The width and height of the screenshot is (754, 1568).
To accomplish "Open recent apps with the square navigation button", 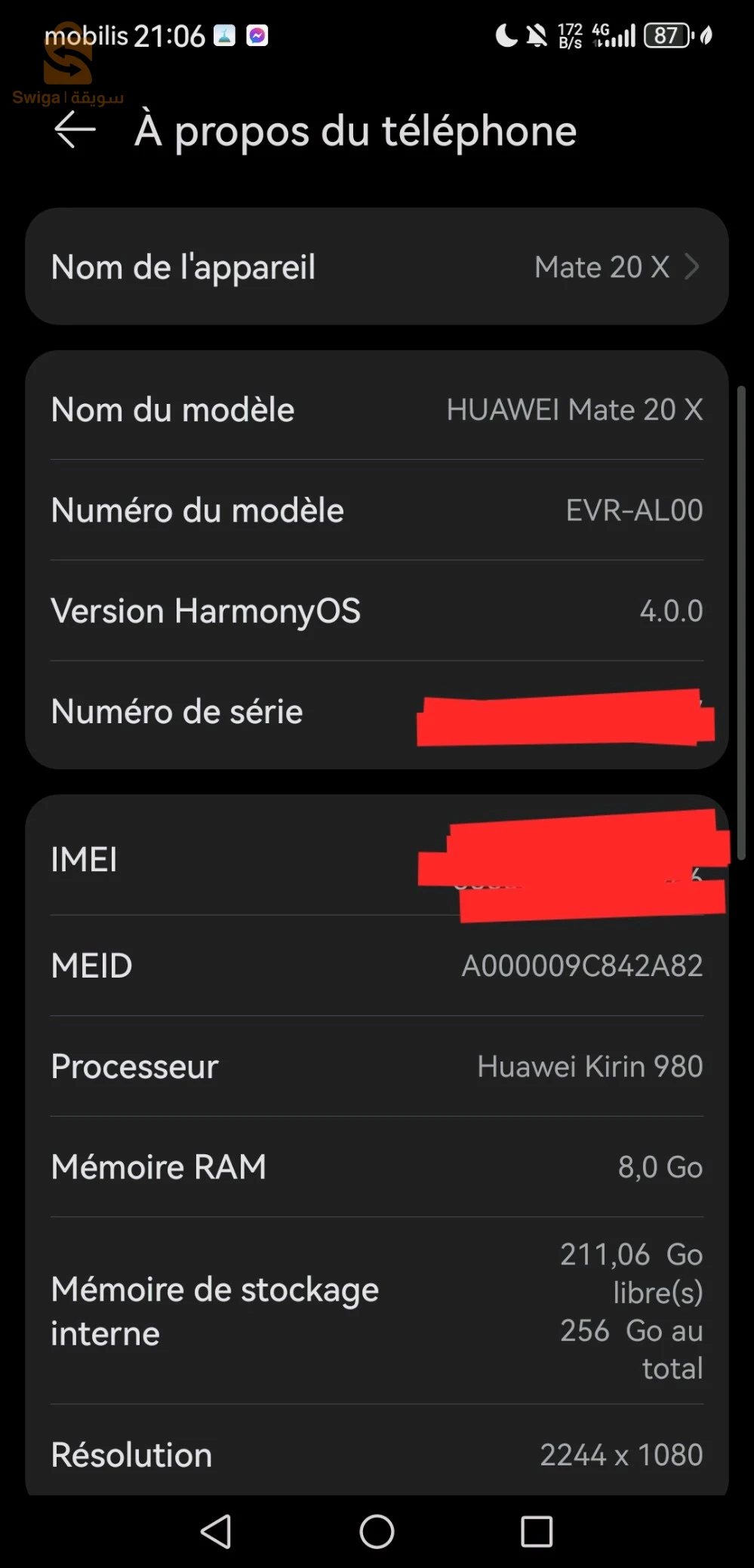I will point(537,1532).
